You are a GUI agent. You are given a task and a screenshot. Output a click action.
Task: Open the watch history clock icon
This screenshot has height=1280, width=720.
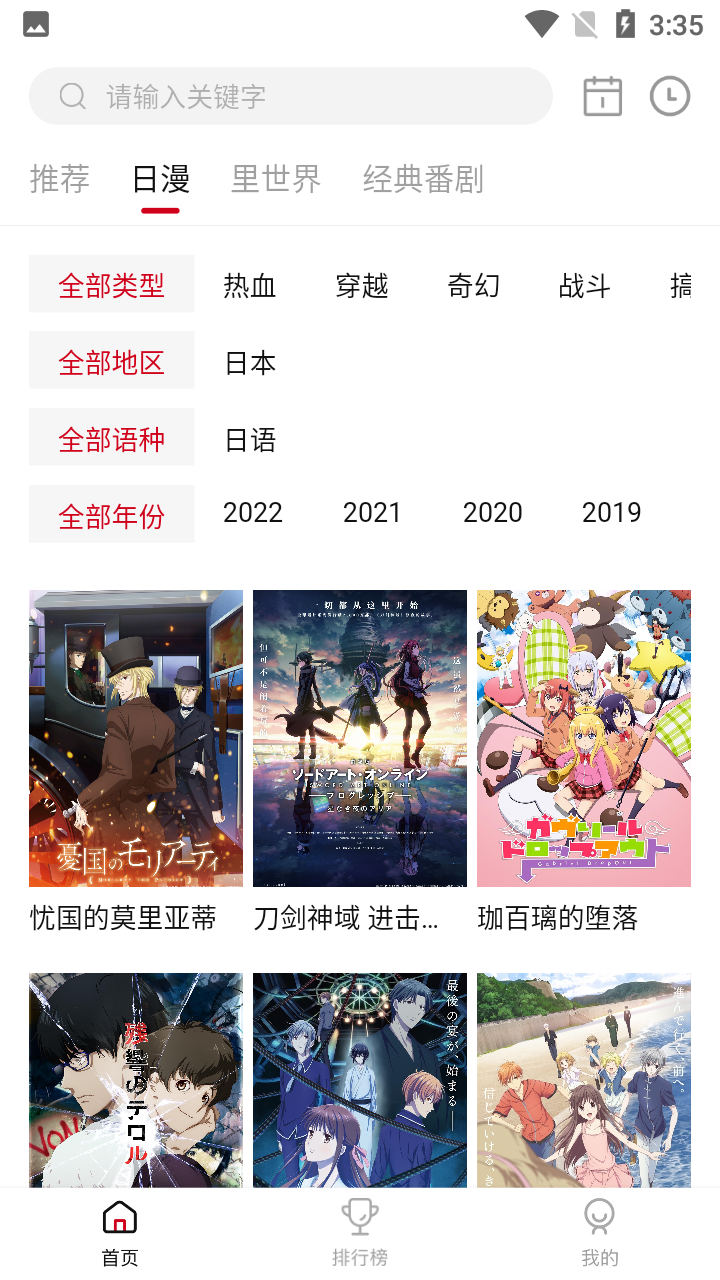point(670,96)
